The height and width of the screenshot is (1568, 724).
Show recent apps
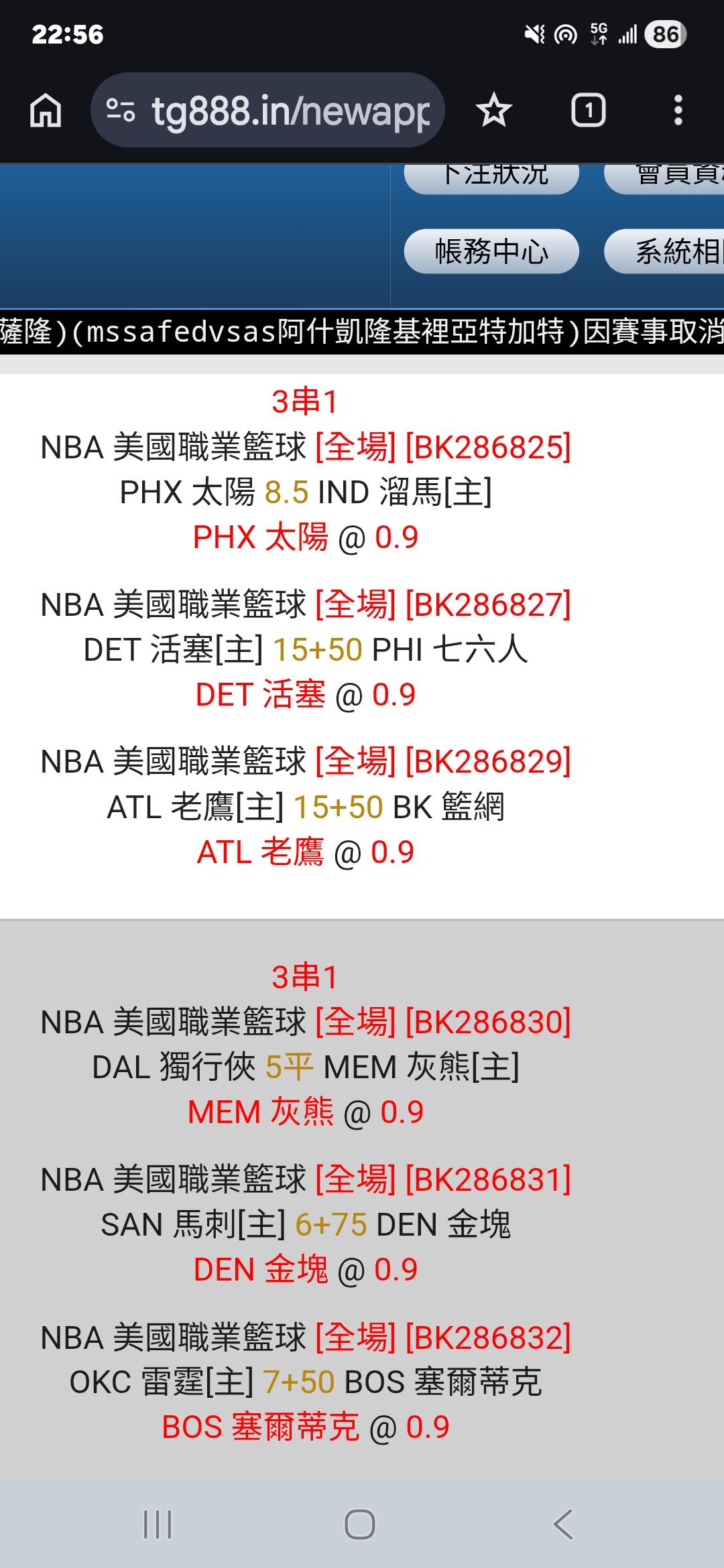click(158, 1524)
